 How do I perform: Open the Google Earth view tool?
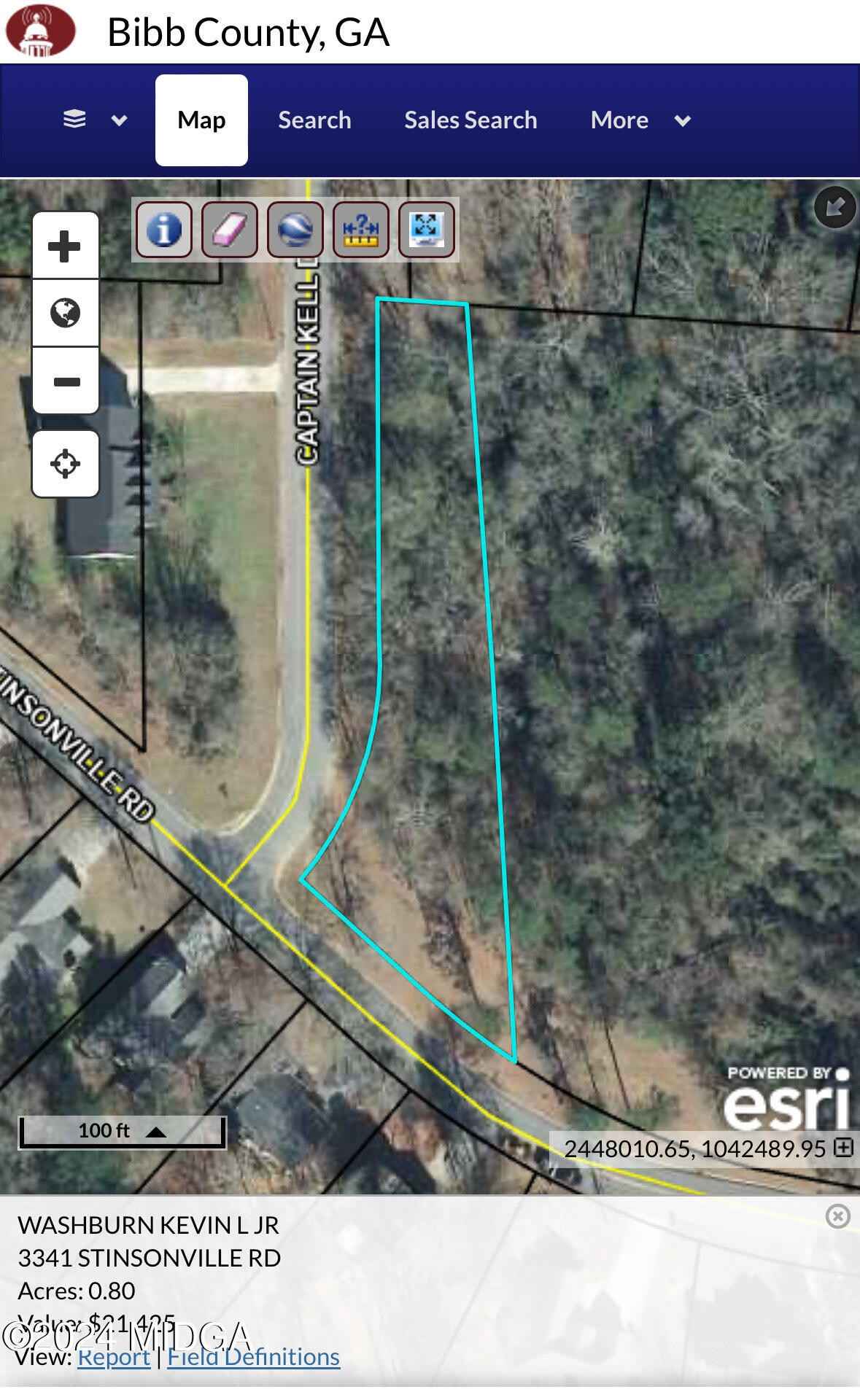tap(293, 232)
